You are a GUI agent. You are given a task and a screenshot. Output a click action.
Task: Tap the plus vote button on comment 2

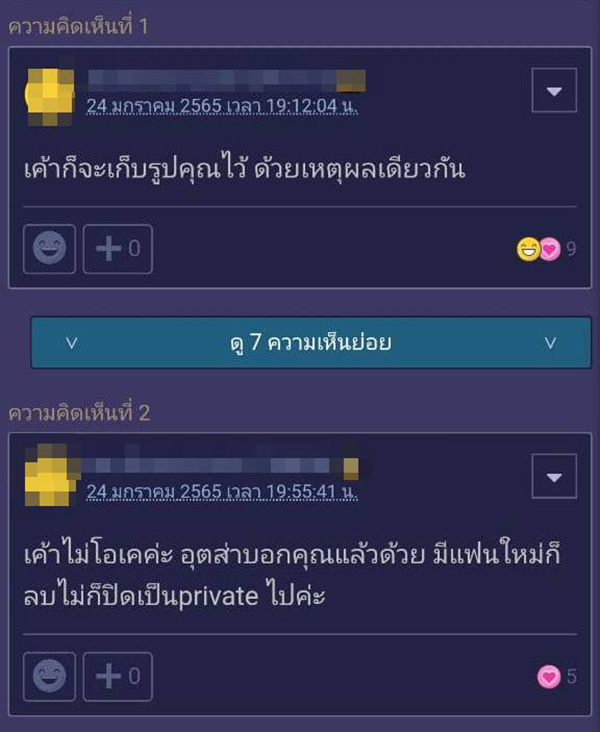(x=117, y=676)
